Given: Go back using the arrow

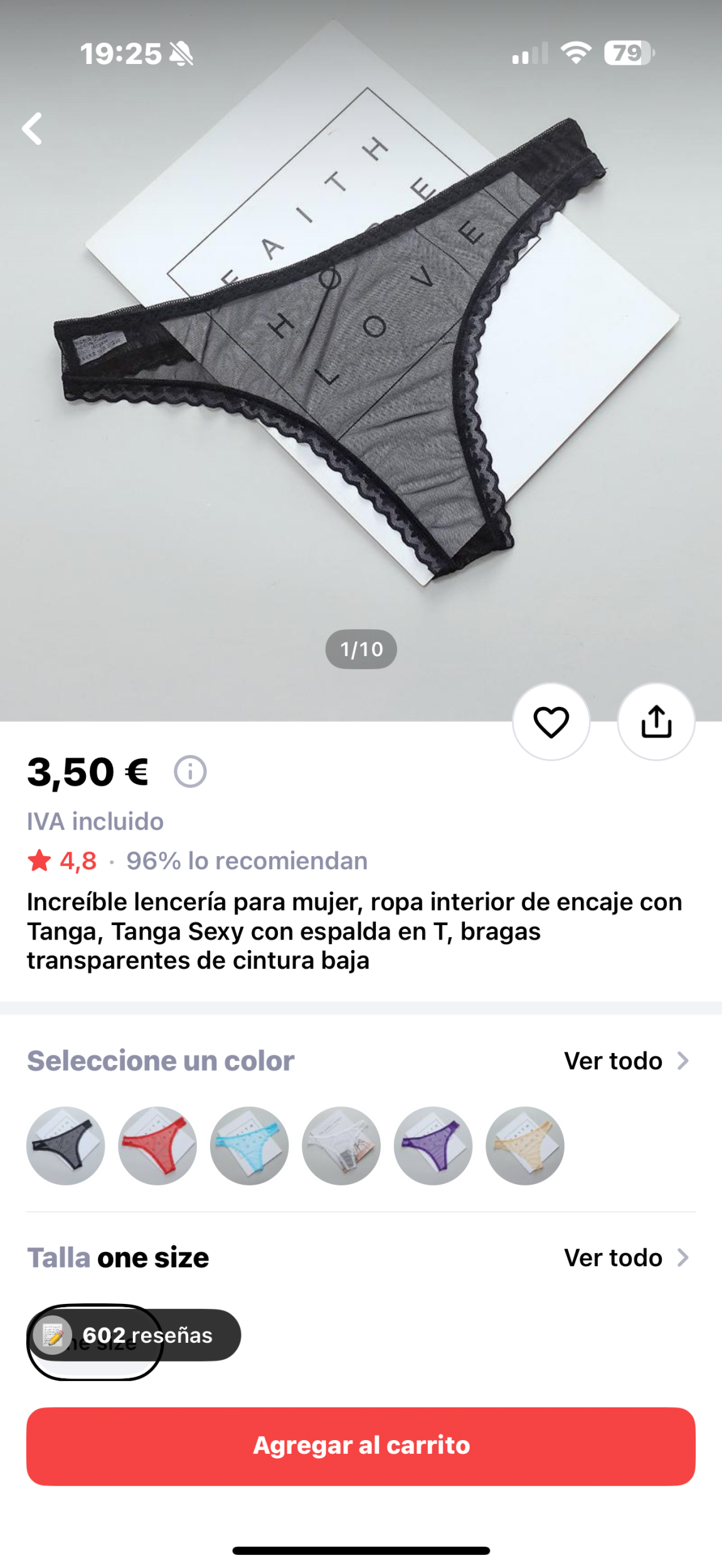Looking at the screenshot, I should click(33, 129).
